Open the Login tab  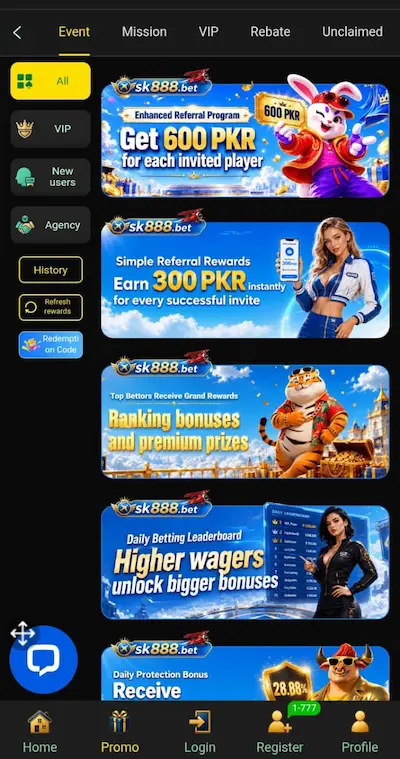(200, 731)
